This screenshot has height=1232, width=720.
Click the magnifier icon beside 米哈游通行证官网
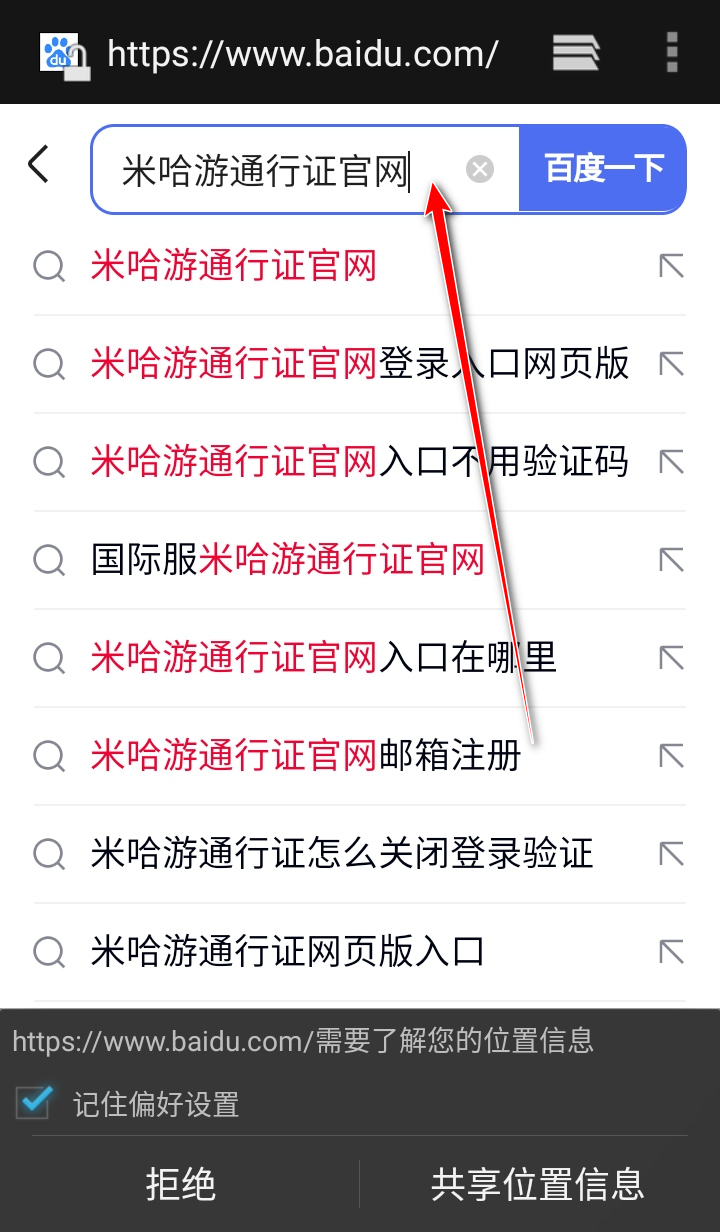point(48,265)
